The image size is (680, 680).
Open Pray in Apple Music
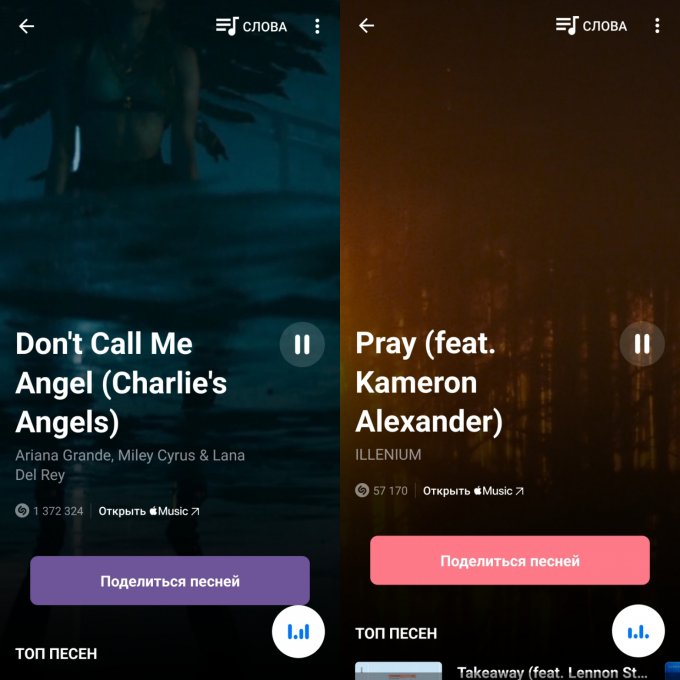(x=473, y=491)
